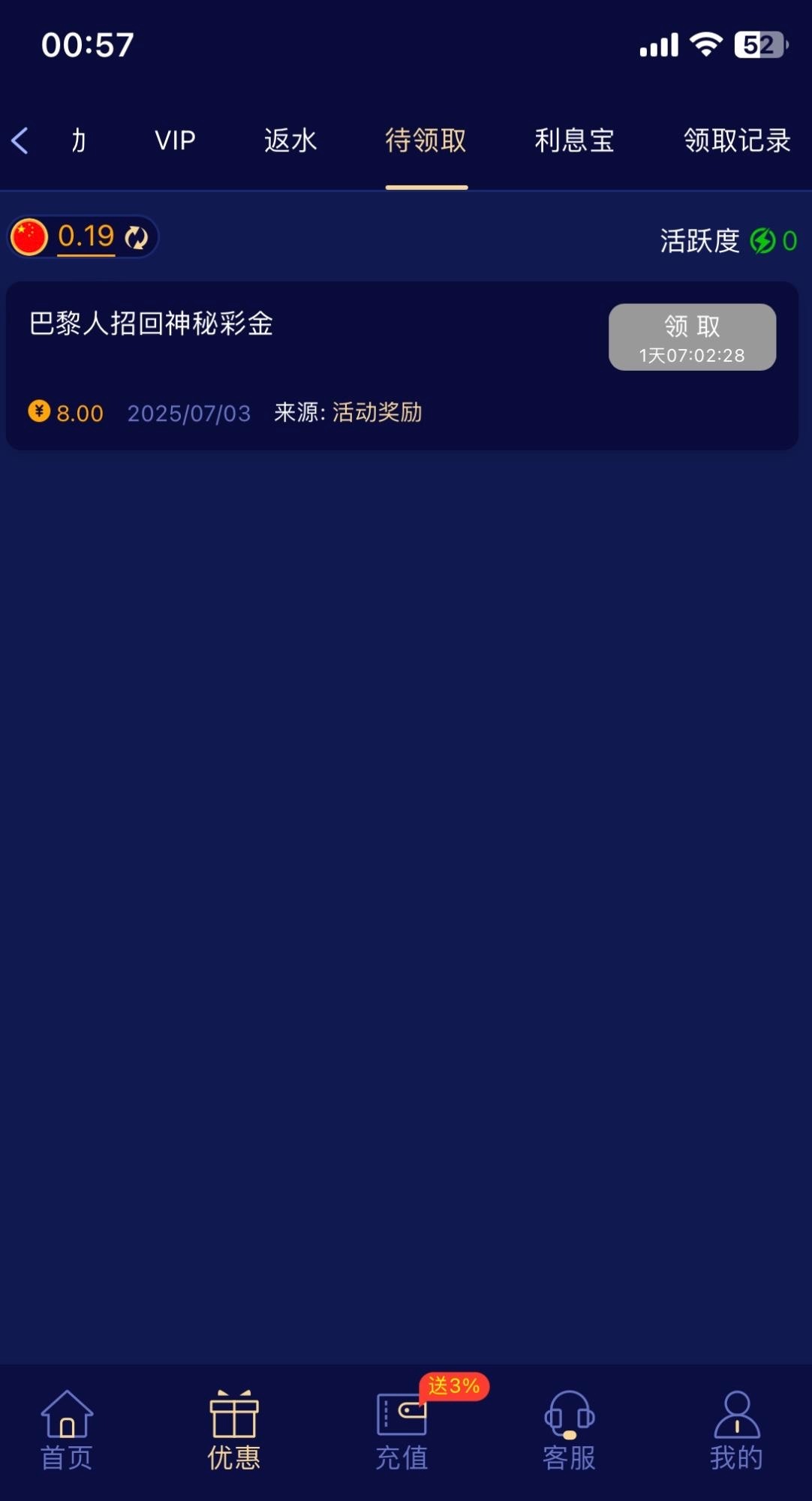The height and width of the screenshot is (1501, 812).
Task: Switch to the 利息宝 tab
Action: click(574, 140)
